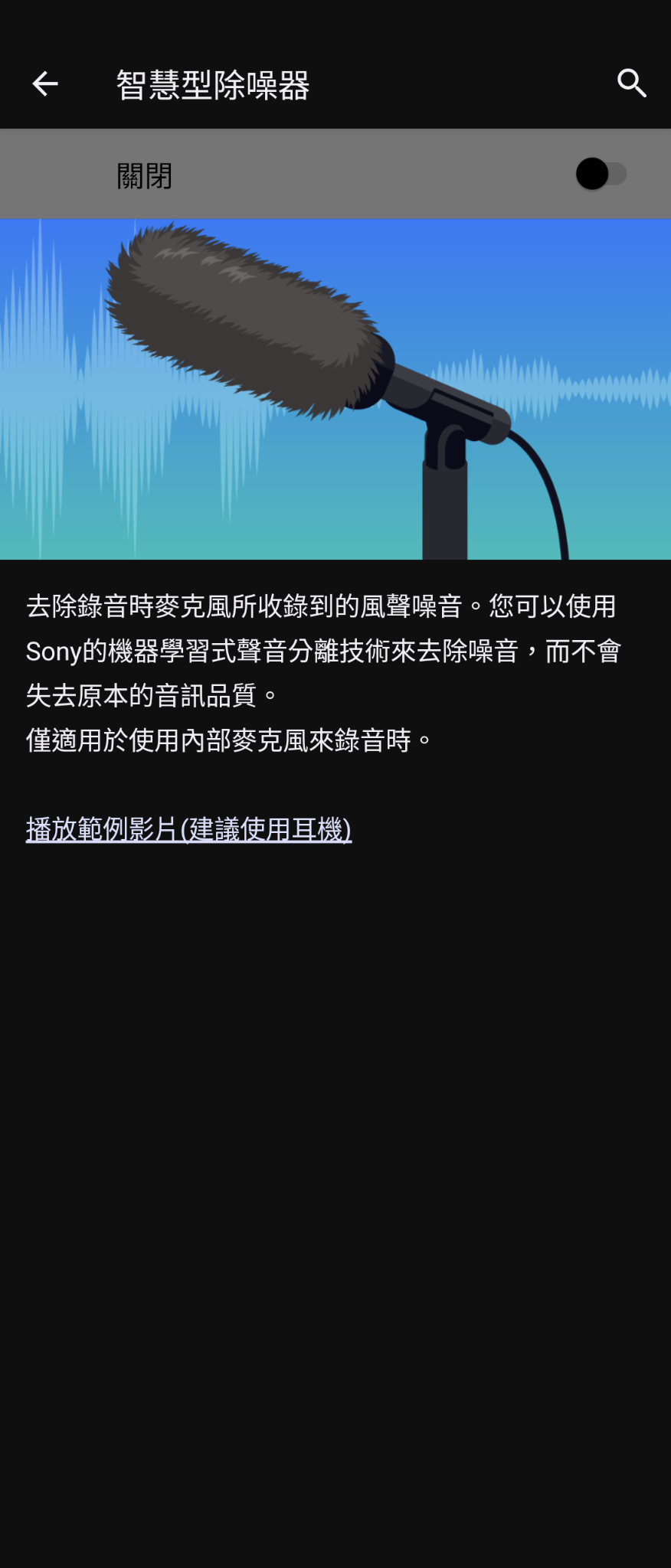Viewport: 671px width, 1568px height.
Task: Turn on the 關閉 noise-removal switch
Action: (601, 175)
